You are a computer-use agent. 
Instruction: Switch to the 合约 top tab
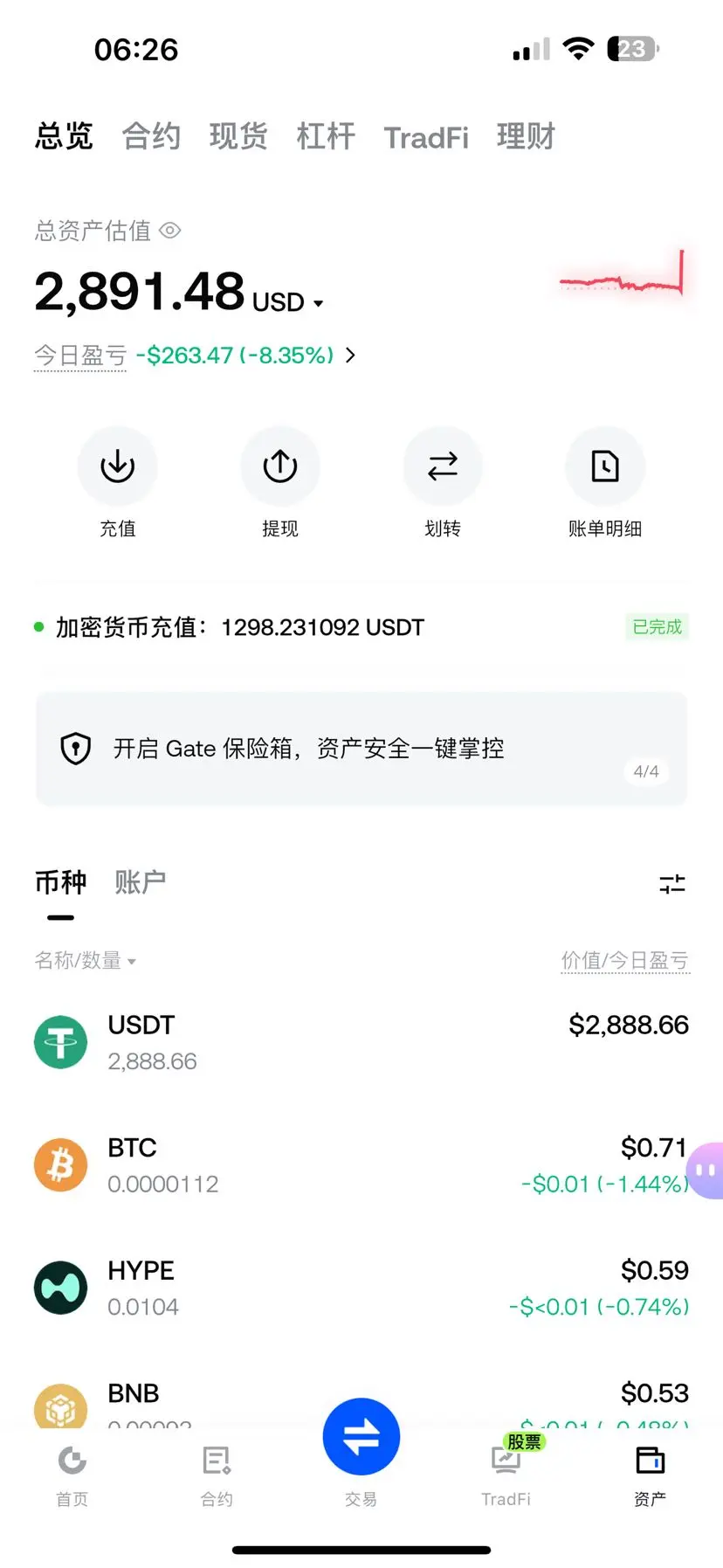pos(151,136)
